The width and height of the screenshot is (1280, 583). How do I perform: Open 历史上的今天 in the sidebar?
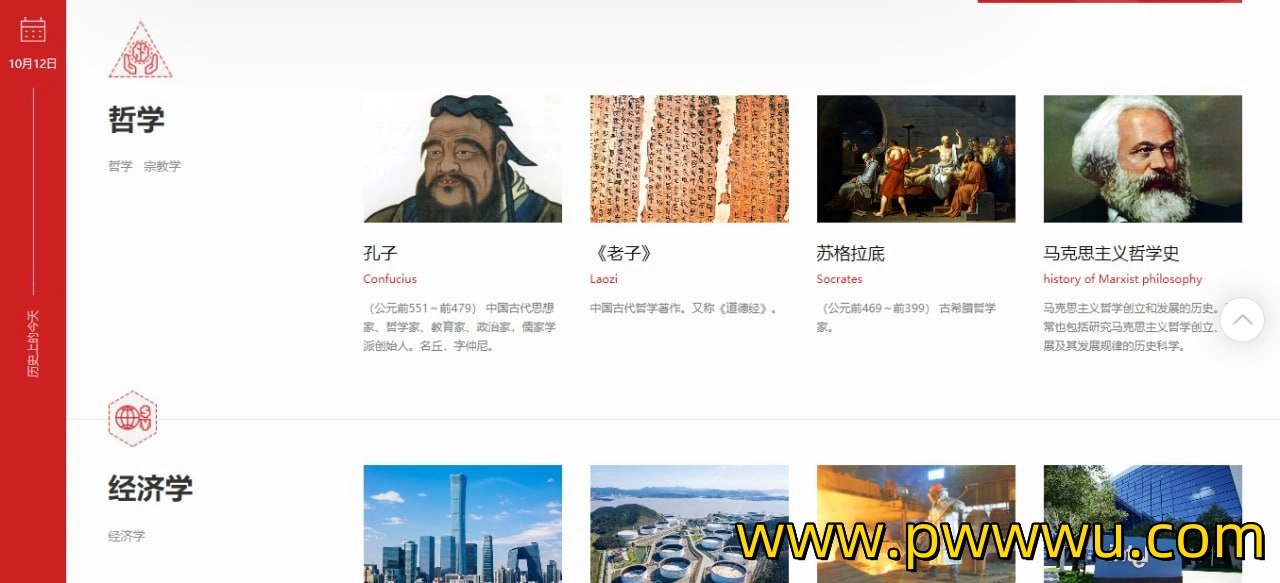[33, 344]
